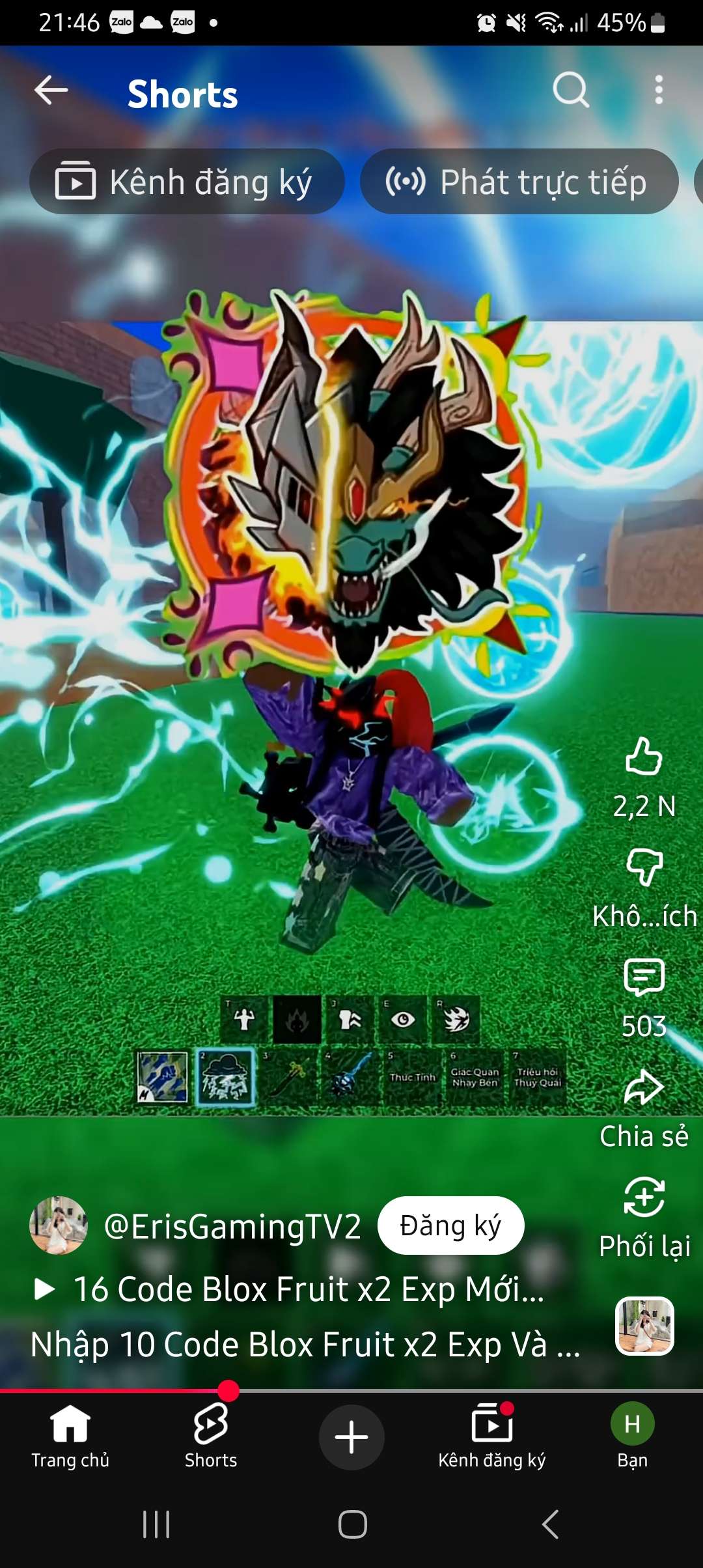The width and height of the screenshot is (703, 1568).
Task: Open the three-dot overflow menu
Action: pos(659,90)
